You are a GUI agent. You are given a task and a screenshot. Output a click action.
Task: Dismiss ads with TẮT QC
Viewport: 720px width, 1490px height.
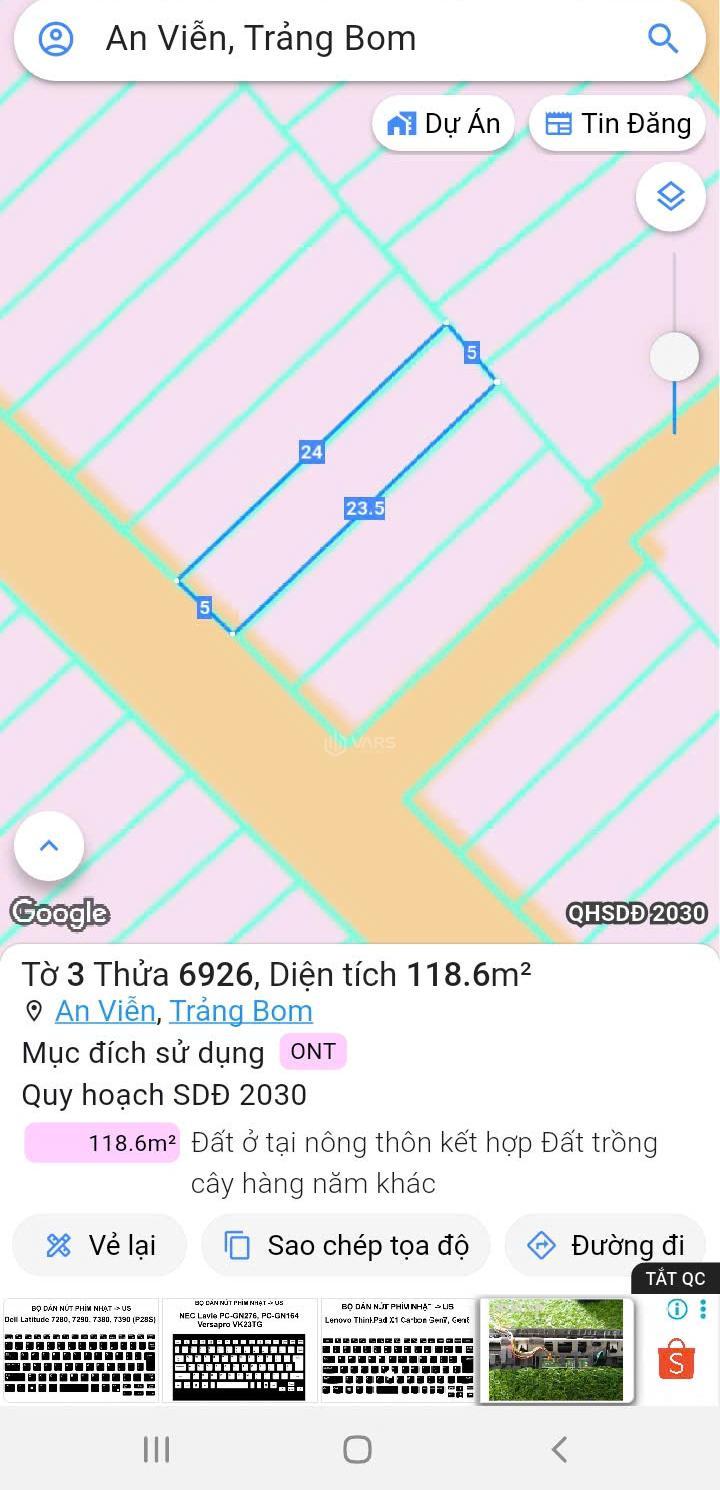click(x=676, y=1278)
